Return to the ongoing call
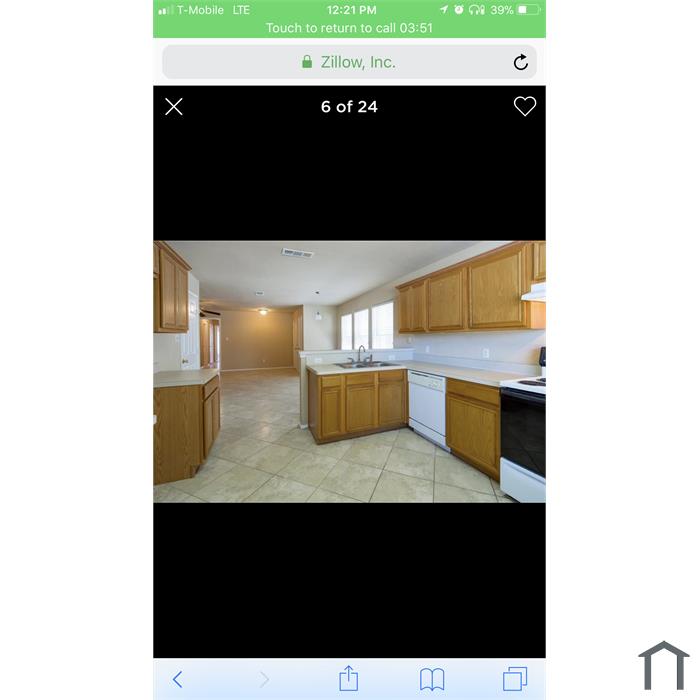The image size is (700, 700). (349, 28)
